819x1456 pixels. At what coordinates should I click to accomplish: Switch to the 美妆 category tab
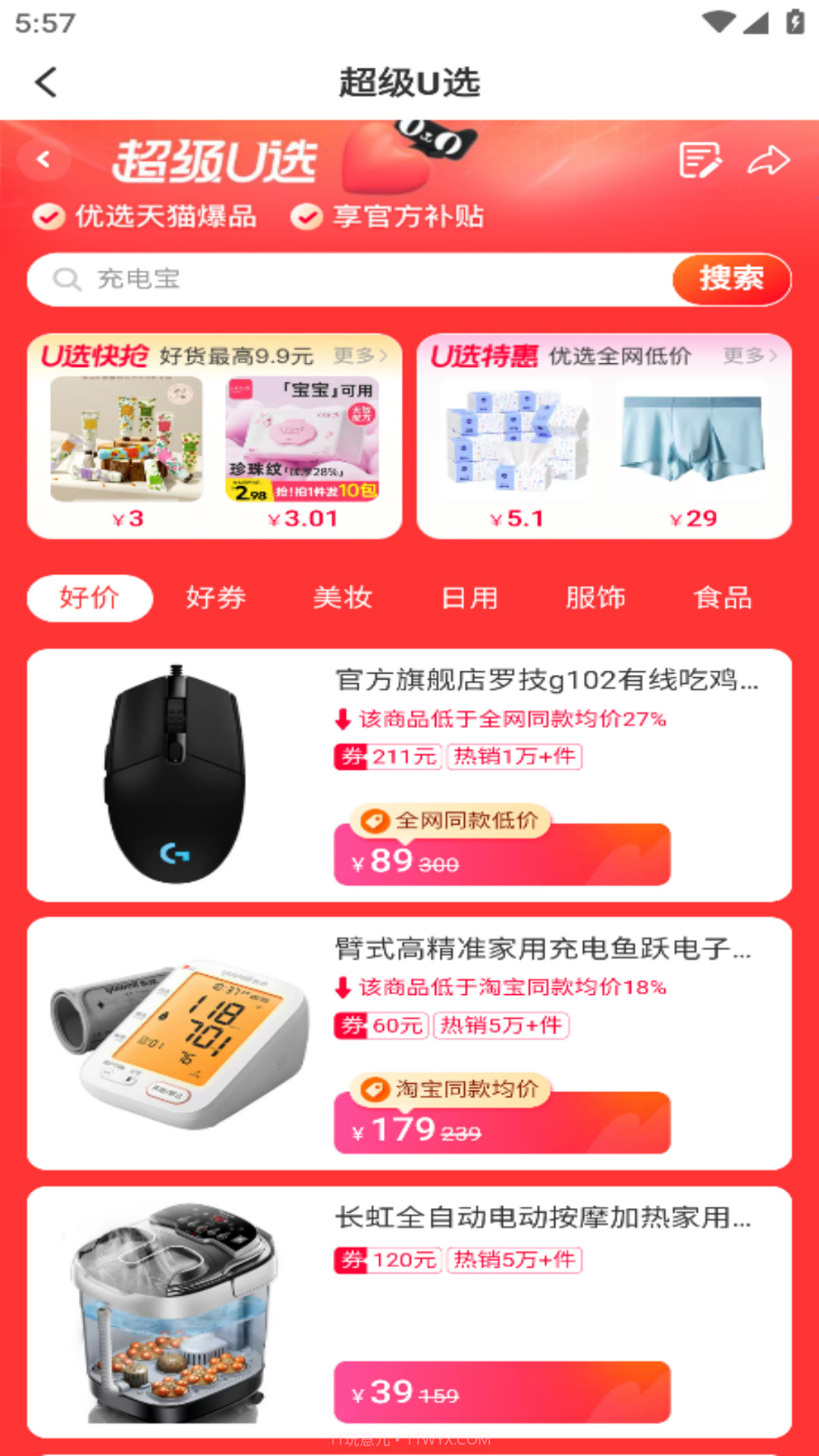click(x=343, y=598)
